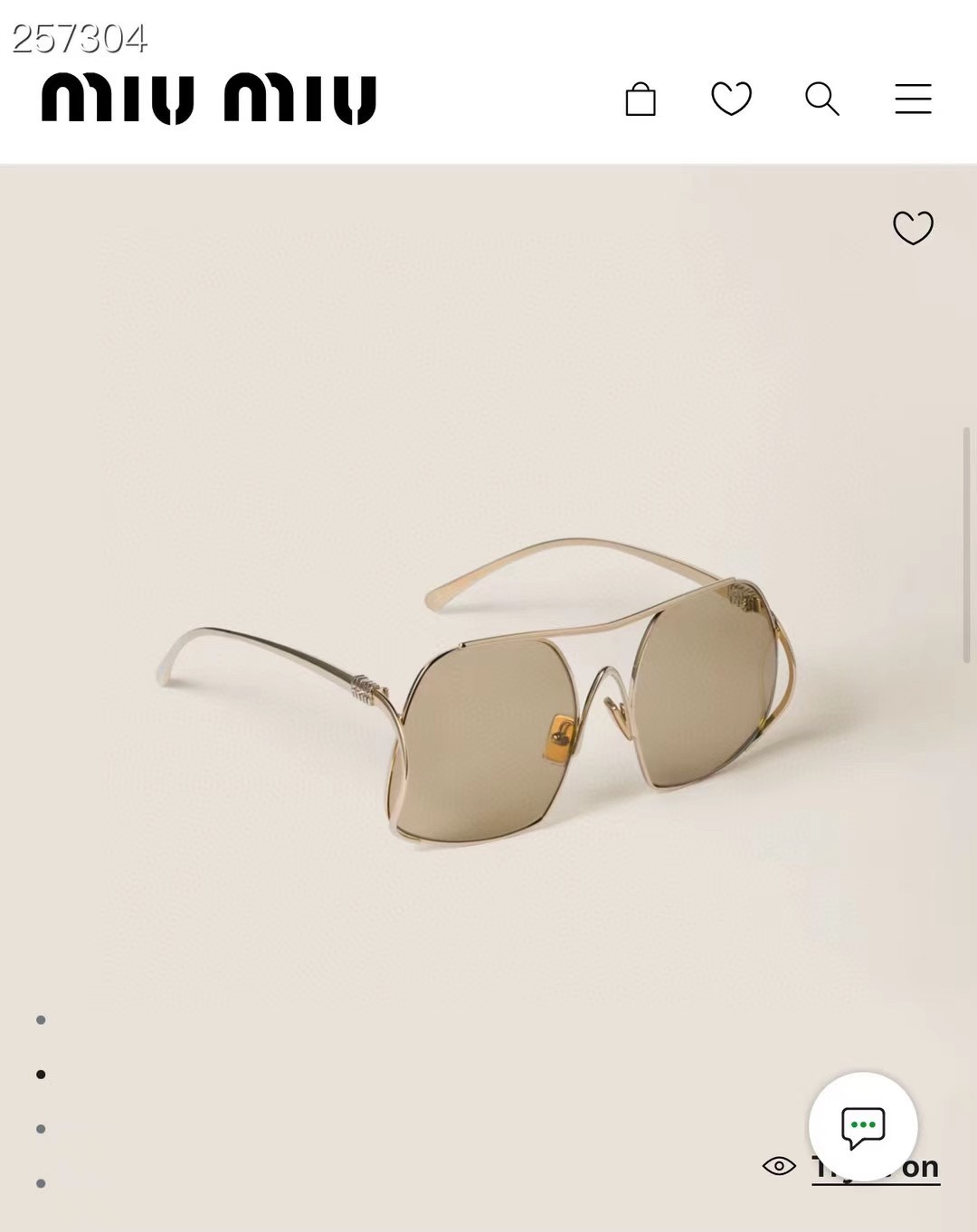Expand the site menu with hamburger icon
Screen dimensions: 977x1232
(x=914, y=100)
